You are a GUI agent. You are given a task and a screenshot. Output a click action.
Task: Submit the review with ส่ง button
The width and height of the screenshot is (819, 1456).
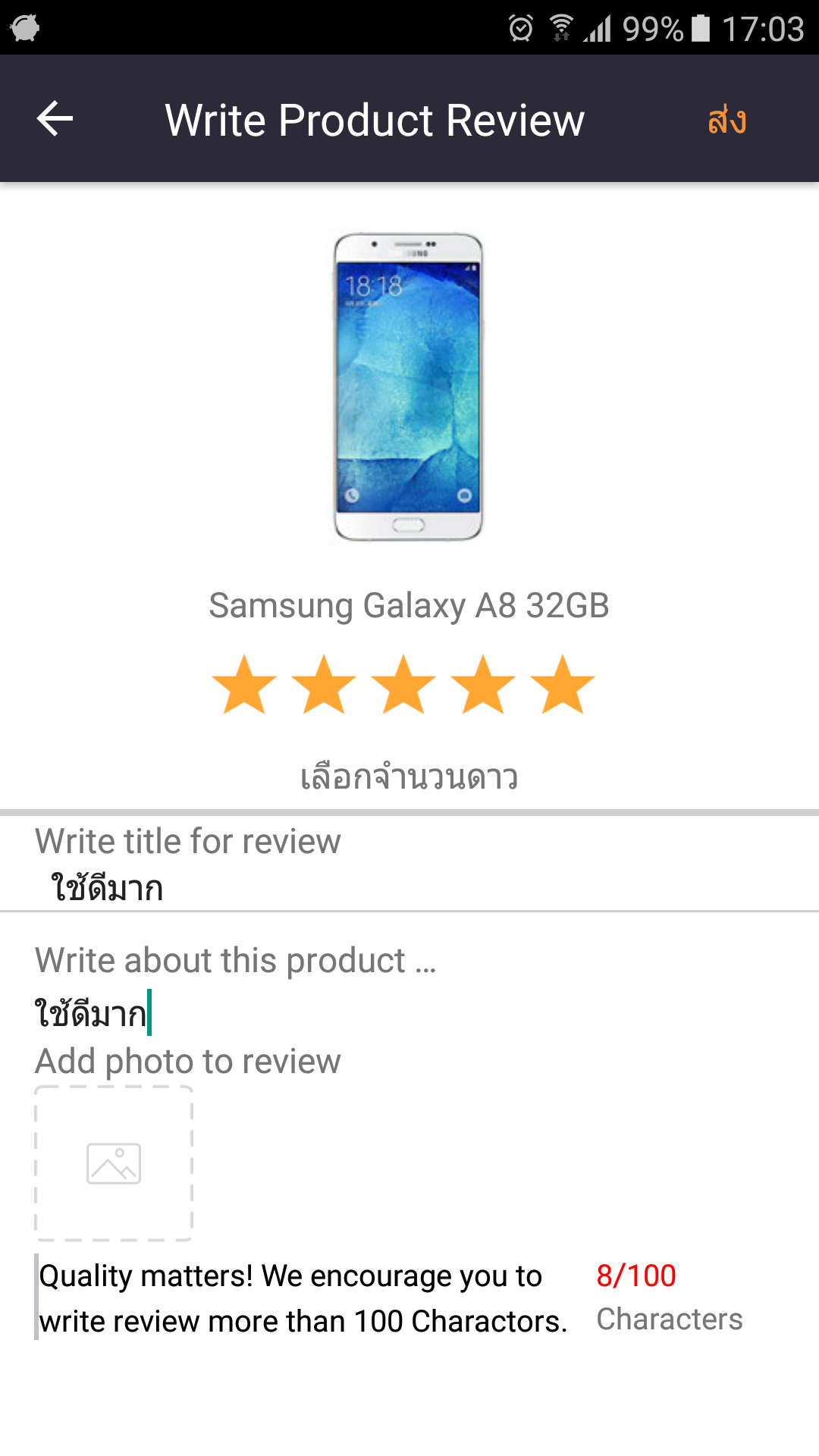click(727, 120)
